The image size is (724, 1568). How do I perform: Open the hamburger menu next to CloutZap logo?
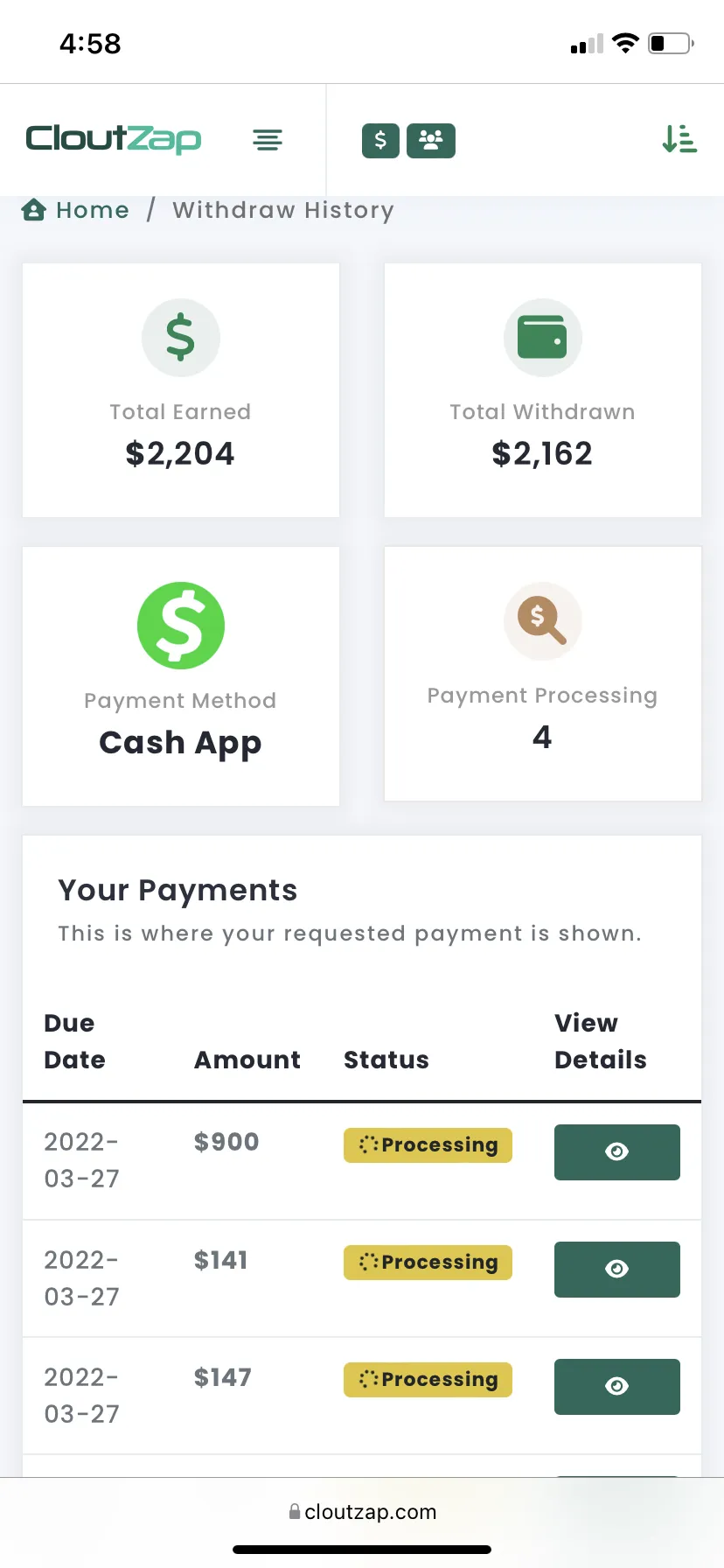pos(268,140)
